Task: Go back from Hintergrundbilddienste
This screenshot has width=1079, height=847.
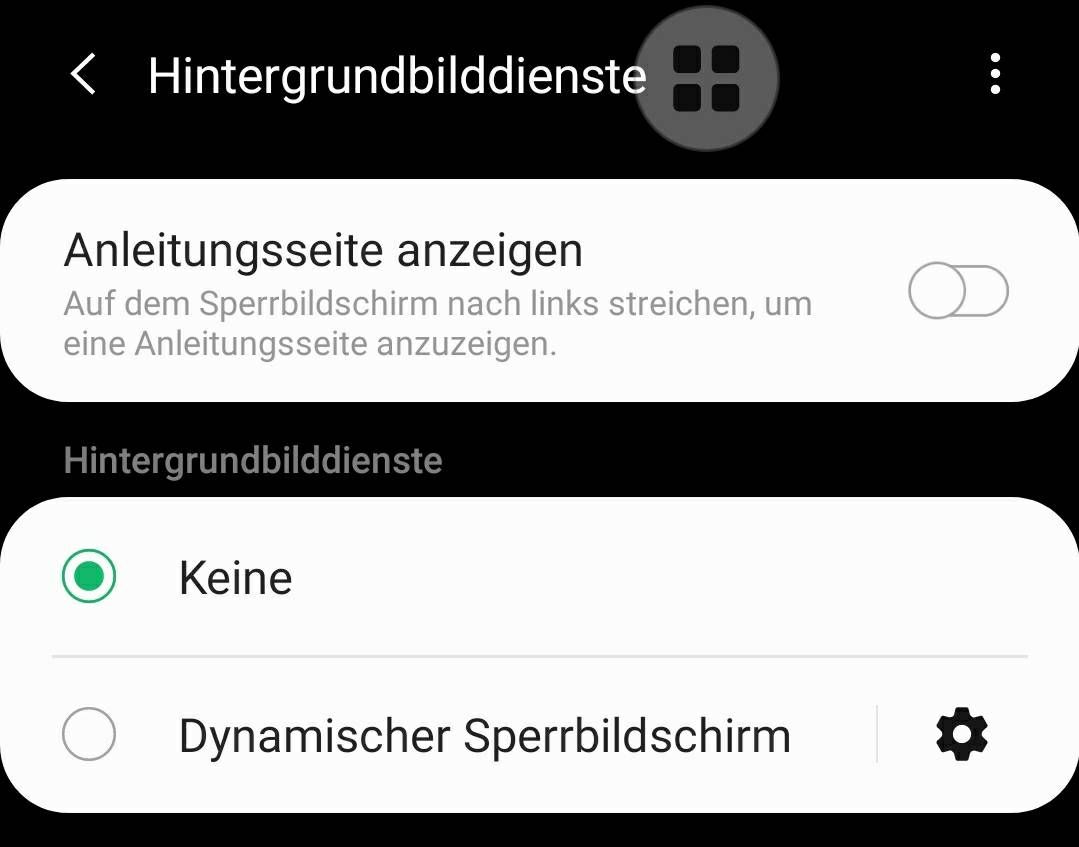Action: [x=84, y=75]
